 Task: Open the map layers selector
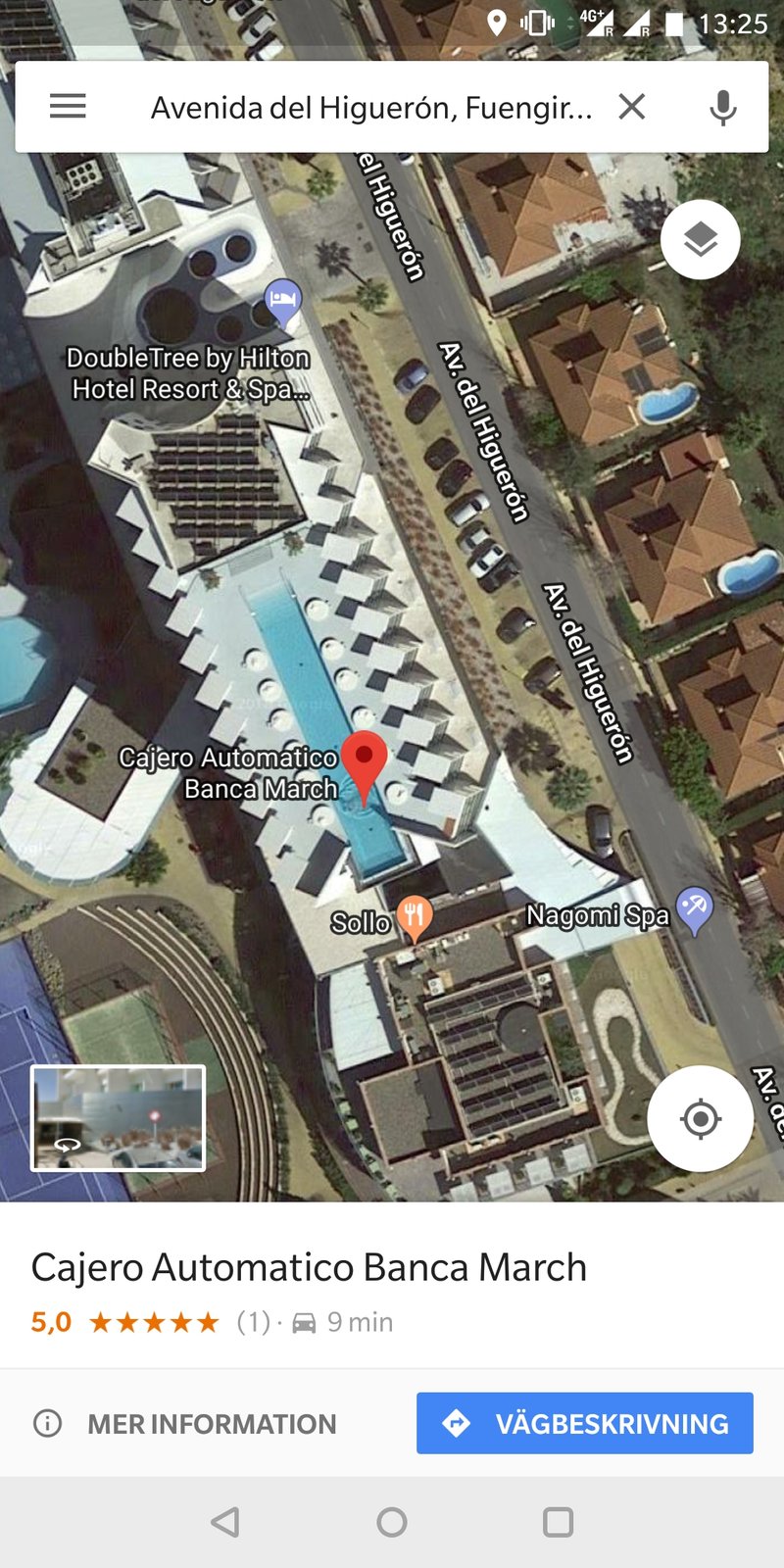(x=700, y=239)
